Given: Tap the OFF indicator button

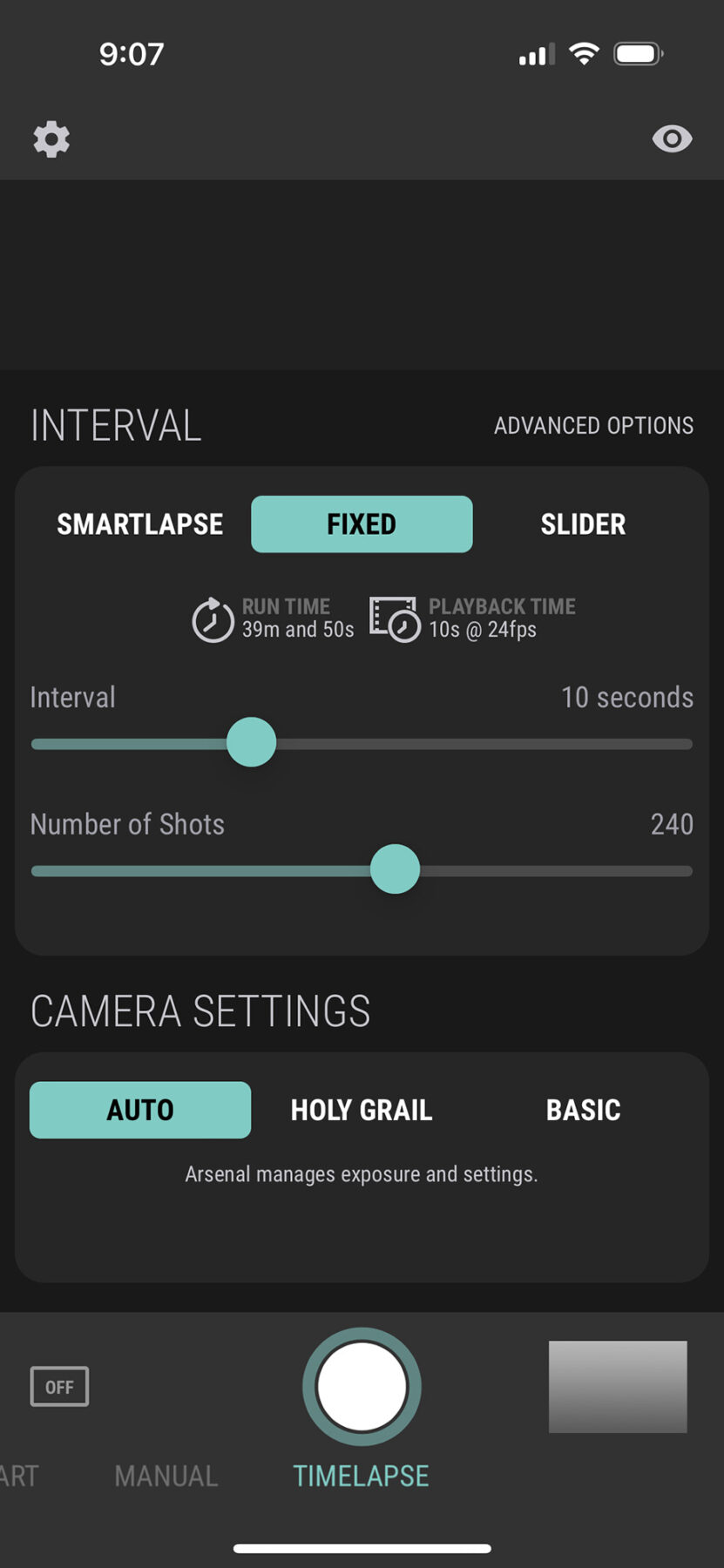Looking at the screenshot, I should click(59, 1387).
